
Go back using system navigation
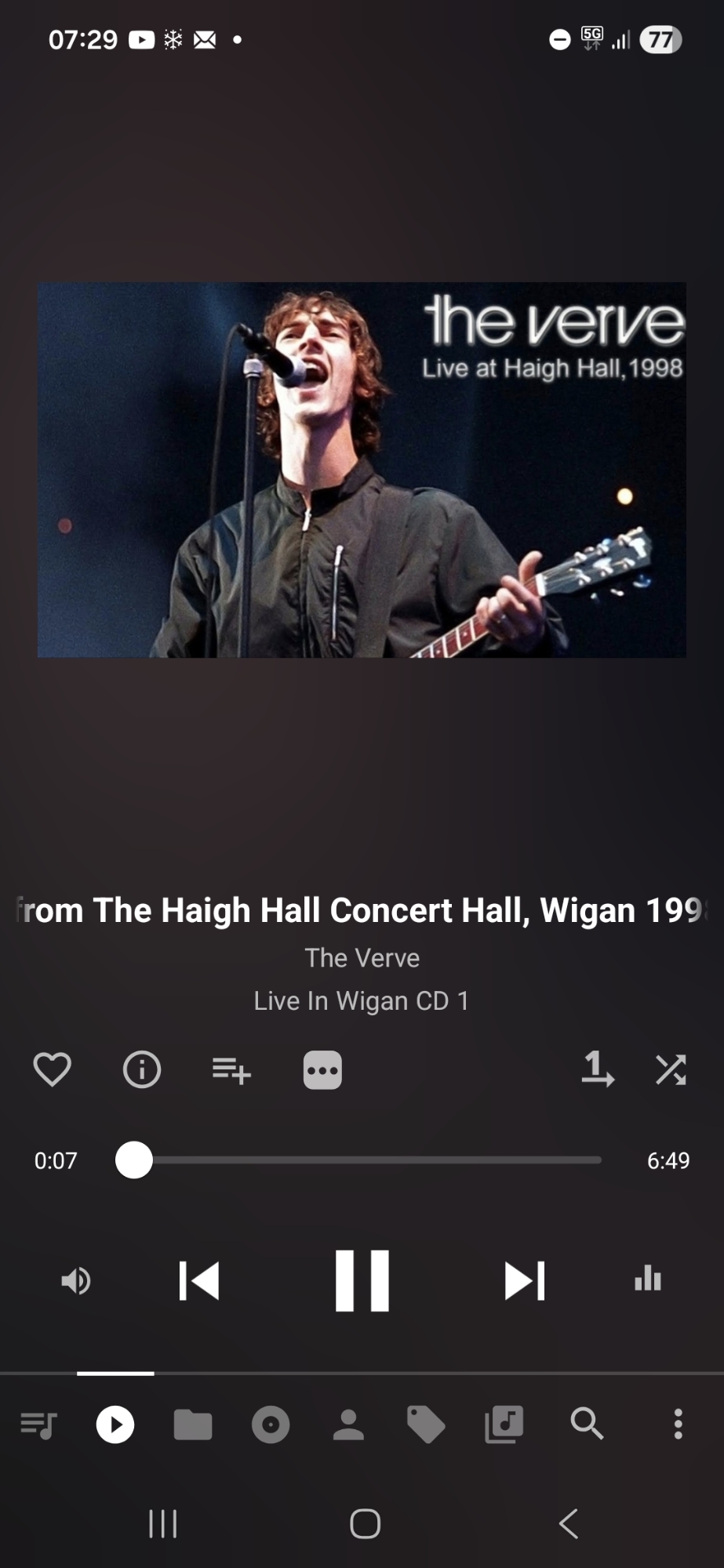pos(569,1524)
